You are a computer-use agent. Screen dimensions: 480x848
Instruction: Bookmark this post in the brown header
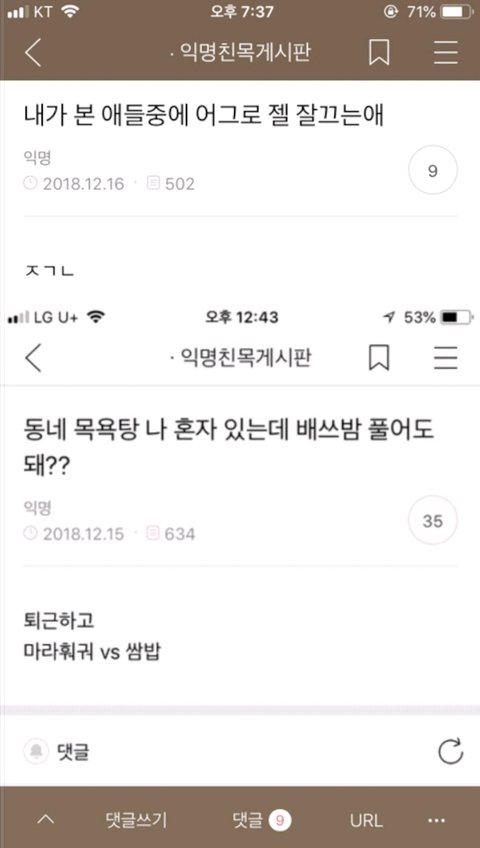pyautogui.click(x=379, y=52)
